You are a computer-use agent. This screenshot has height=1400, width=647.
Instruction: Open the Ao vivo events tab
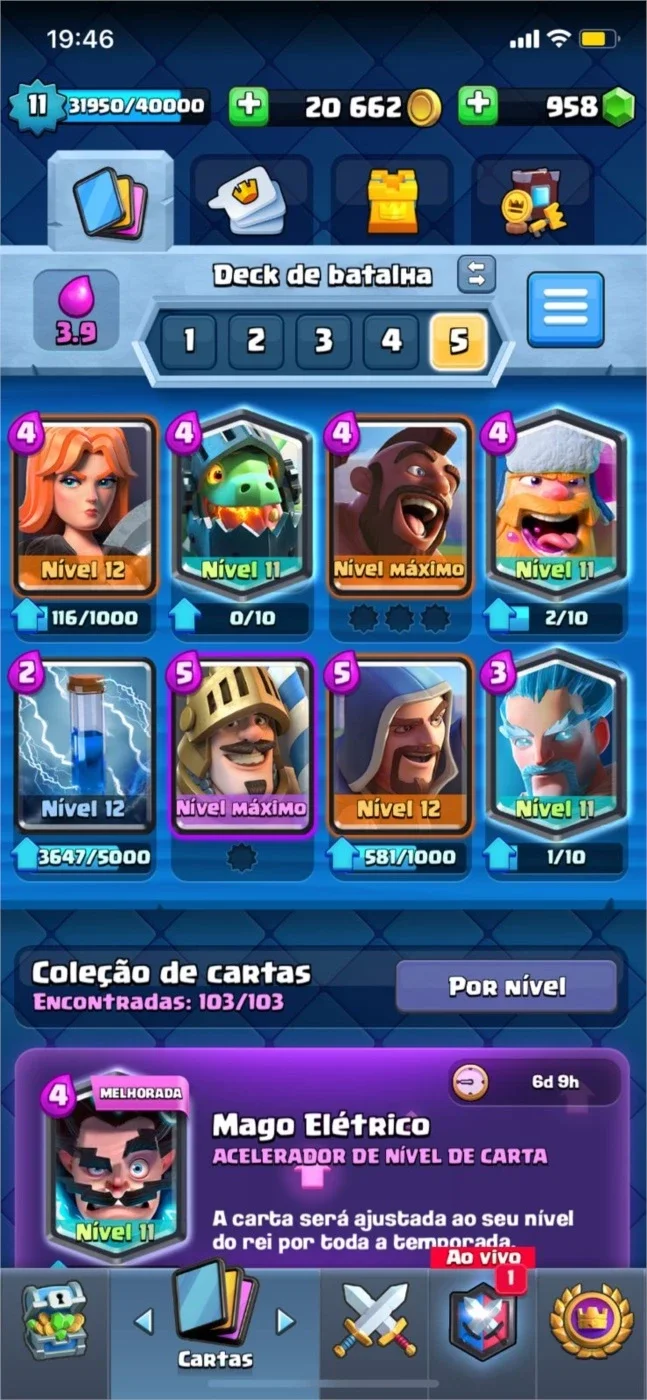pos(483,1316)
